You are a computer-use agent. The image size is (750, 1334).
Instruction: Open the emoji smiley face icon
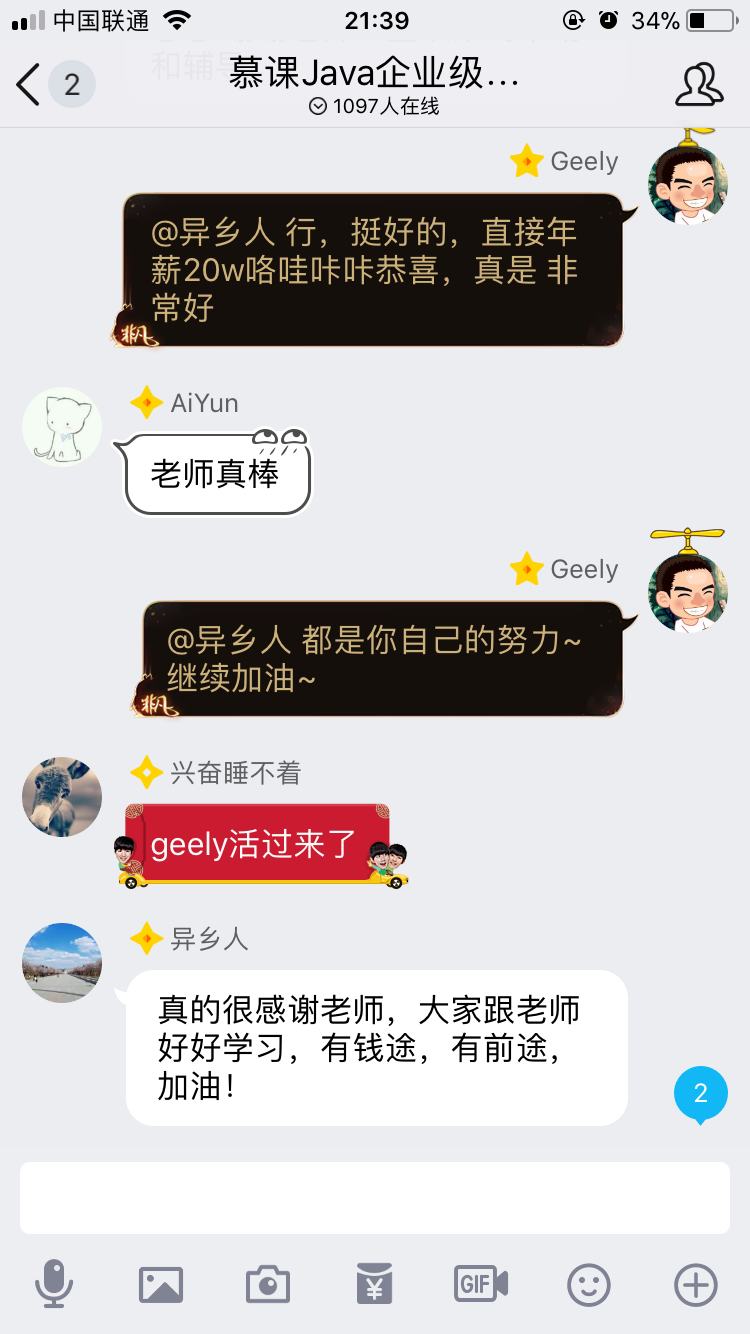[x=588, y=1284]
